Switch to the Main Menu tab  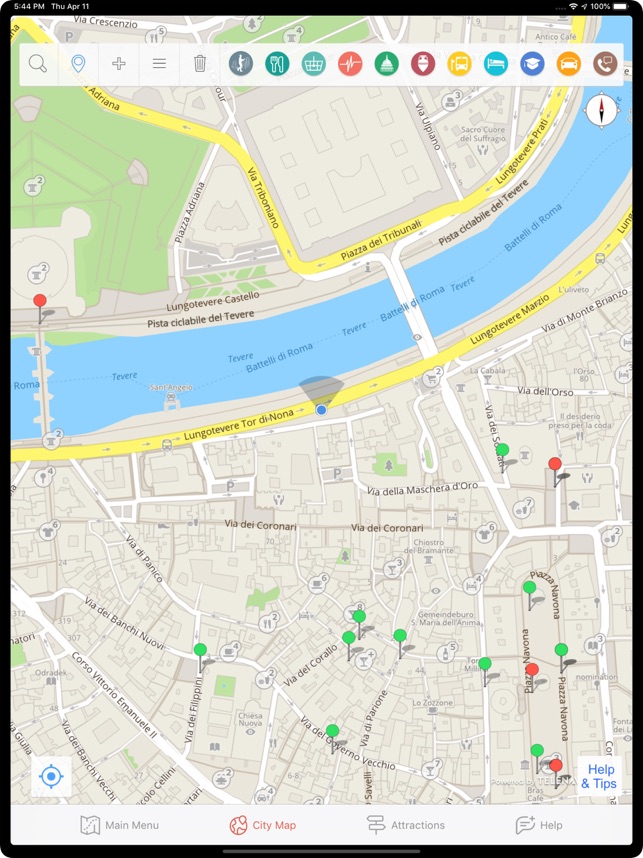tap(120, 825)
